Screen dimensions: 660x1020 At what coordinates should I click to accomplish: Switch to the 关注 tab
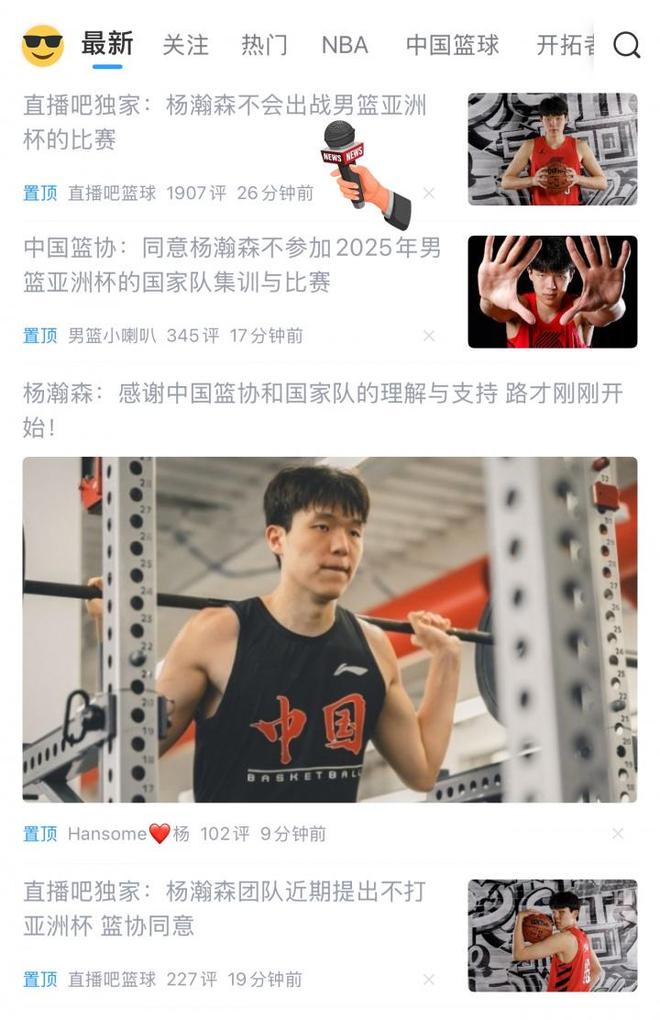tap(185, 45)
